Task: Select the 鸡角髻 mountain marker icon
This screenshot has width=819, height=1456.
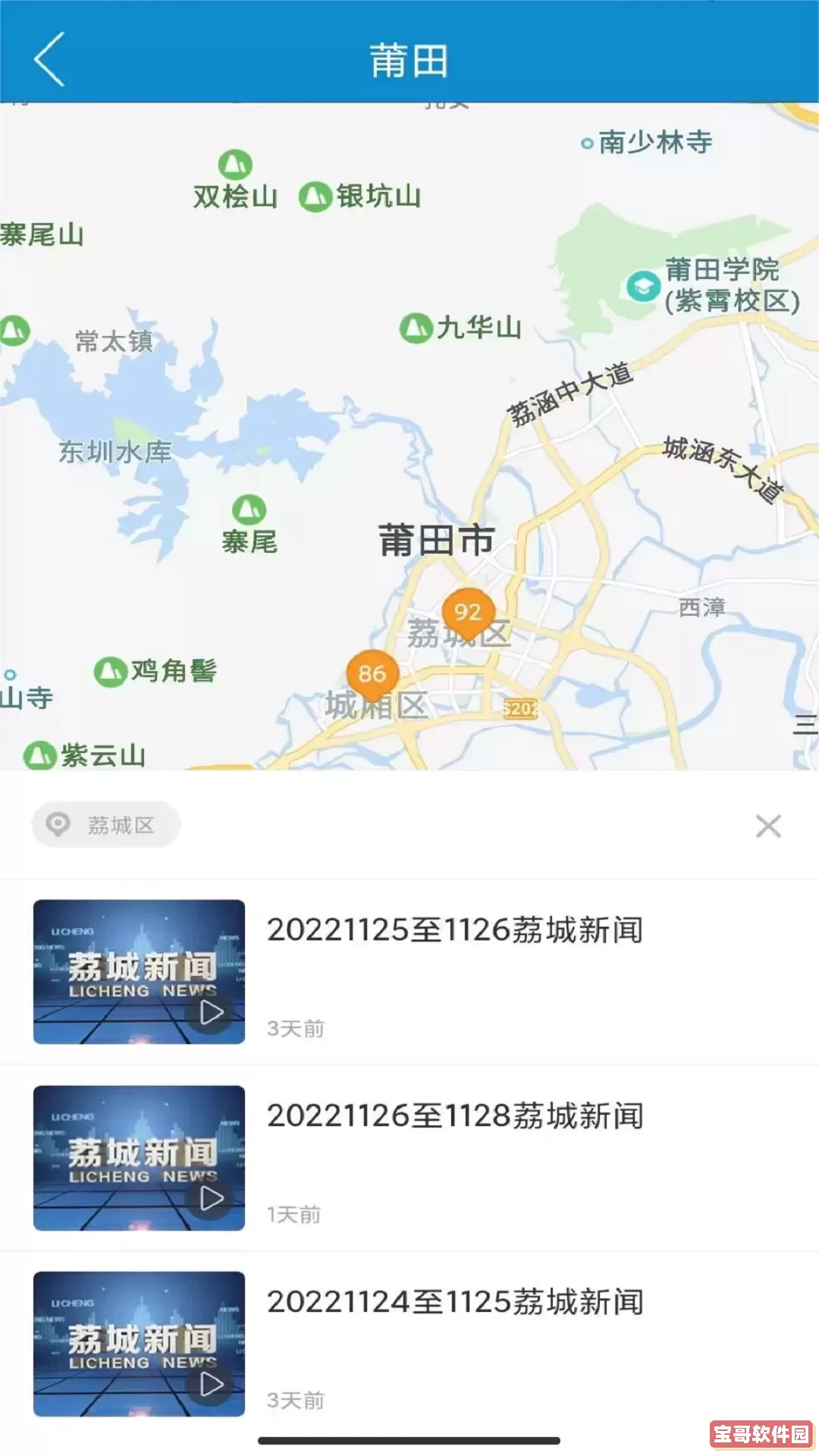Action: (x=111, y=669)
